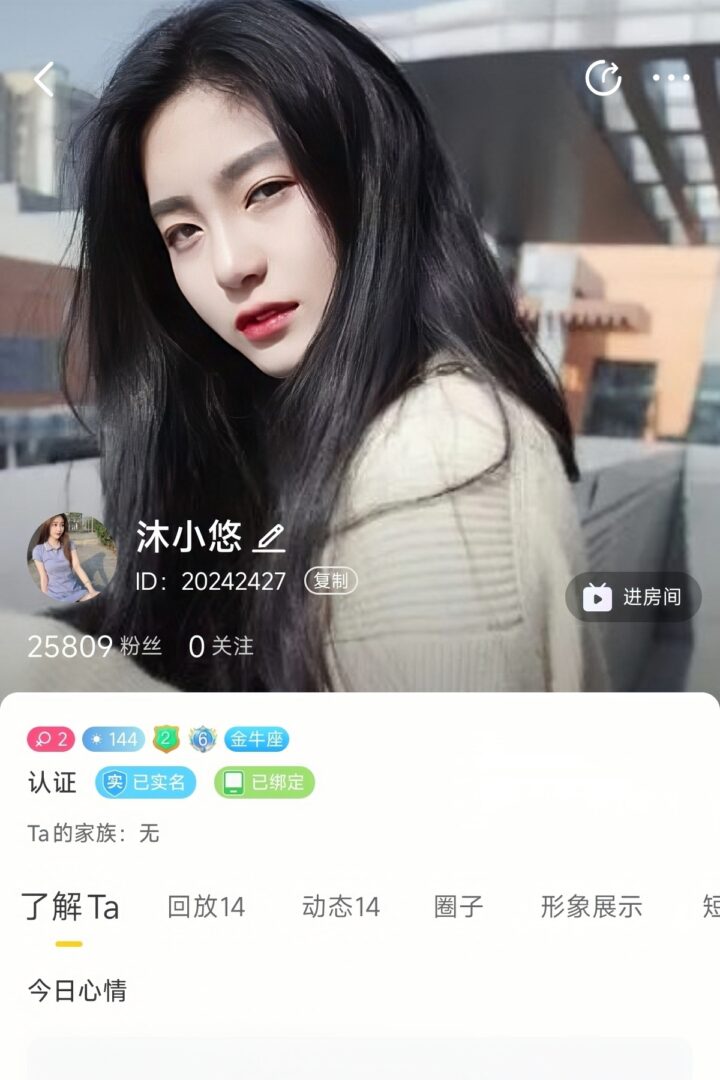This screenshot has width=720, height=1080.
Task: Switch to the 动态14 tab
Action: tap(341, 907)
